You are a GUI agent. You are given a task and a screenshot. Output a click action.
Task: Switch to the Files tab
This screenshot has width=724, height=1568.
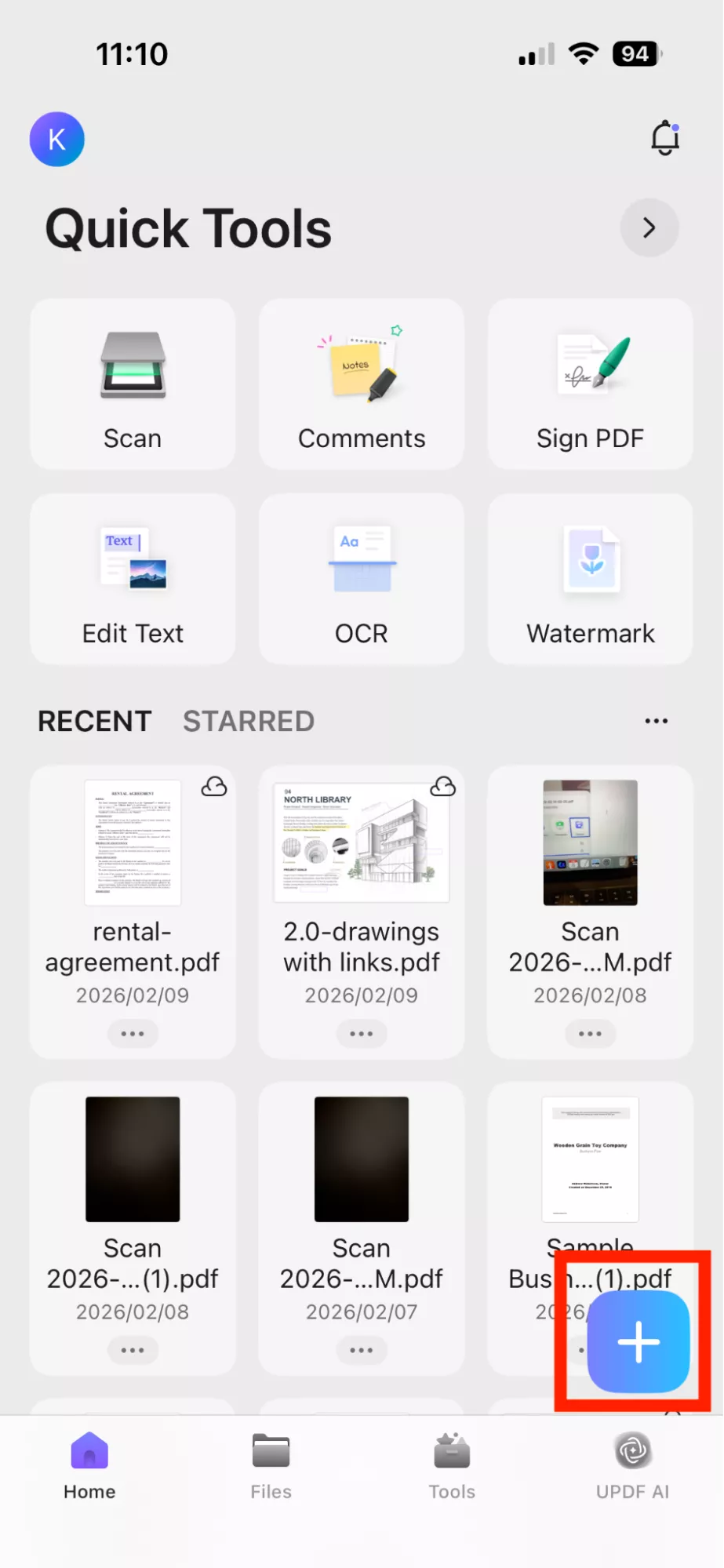pos(271,1467)
